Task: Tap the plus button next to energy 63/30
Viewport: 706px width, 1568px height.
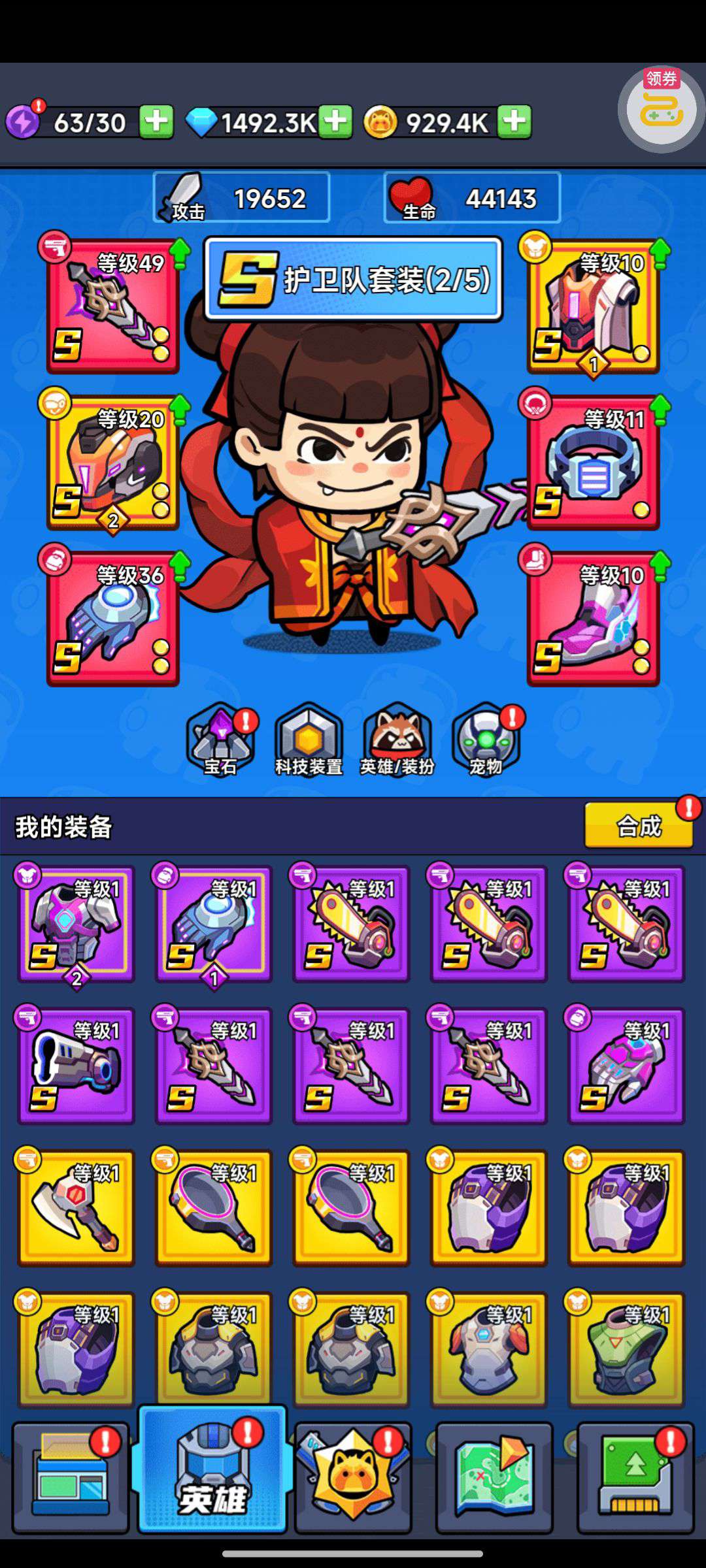Action: point(156,122)
